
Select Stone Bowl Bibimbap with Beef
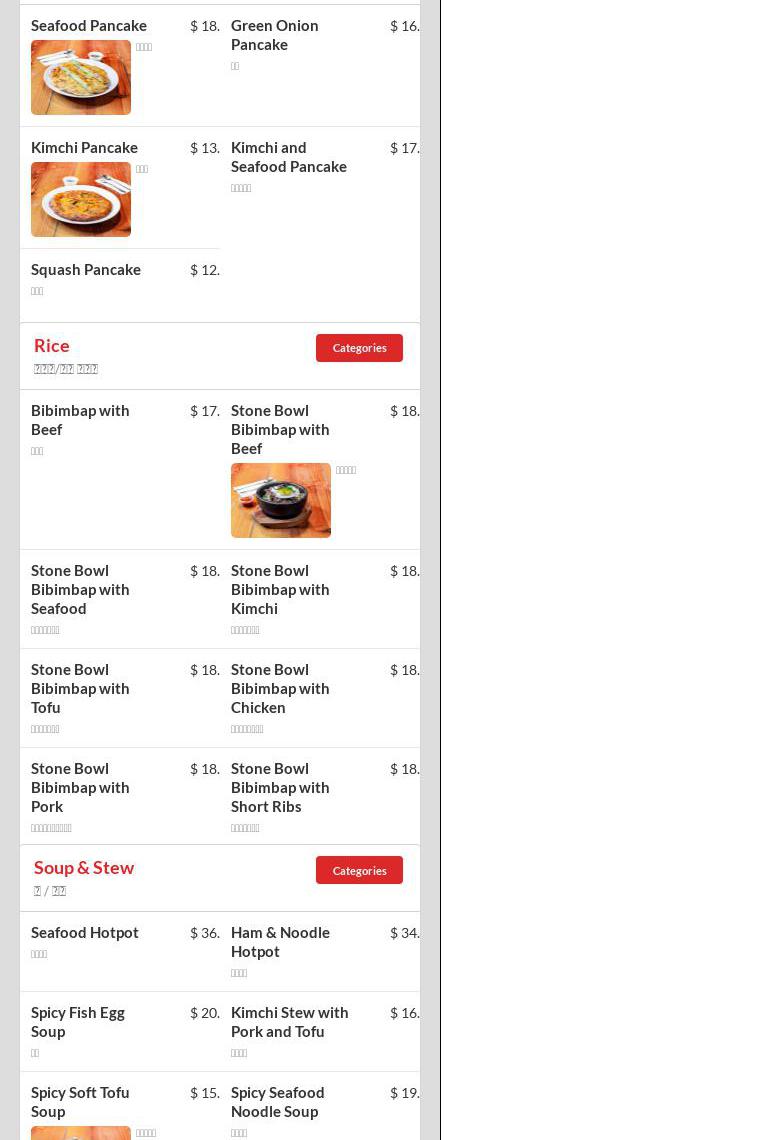click(280, 429)
